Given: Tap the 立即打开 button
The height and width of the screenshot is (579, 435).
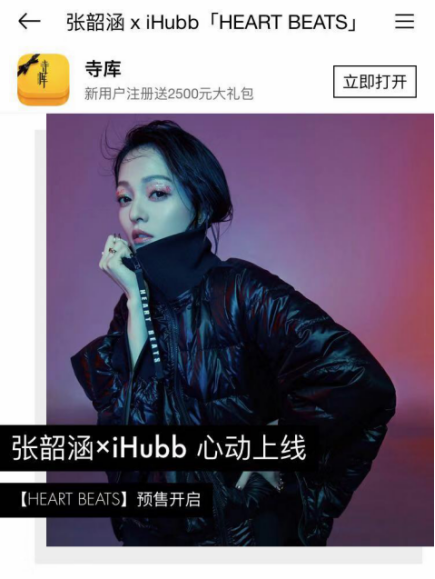Looking at the screenshot, I should (x=374, y=82).
